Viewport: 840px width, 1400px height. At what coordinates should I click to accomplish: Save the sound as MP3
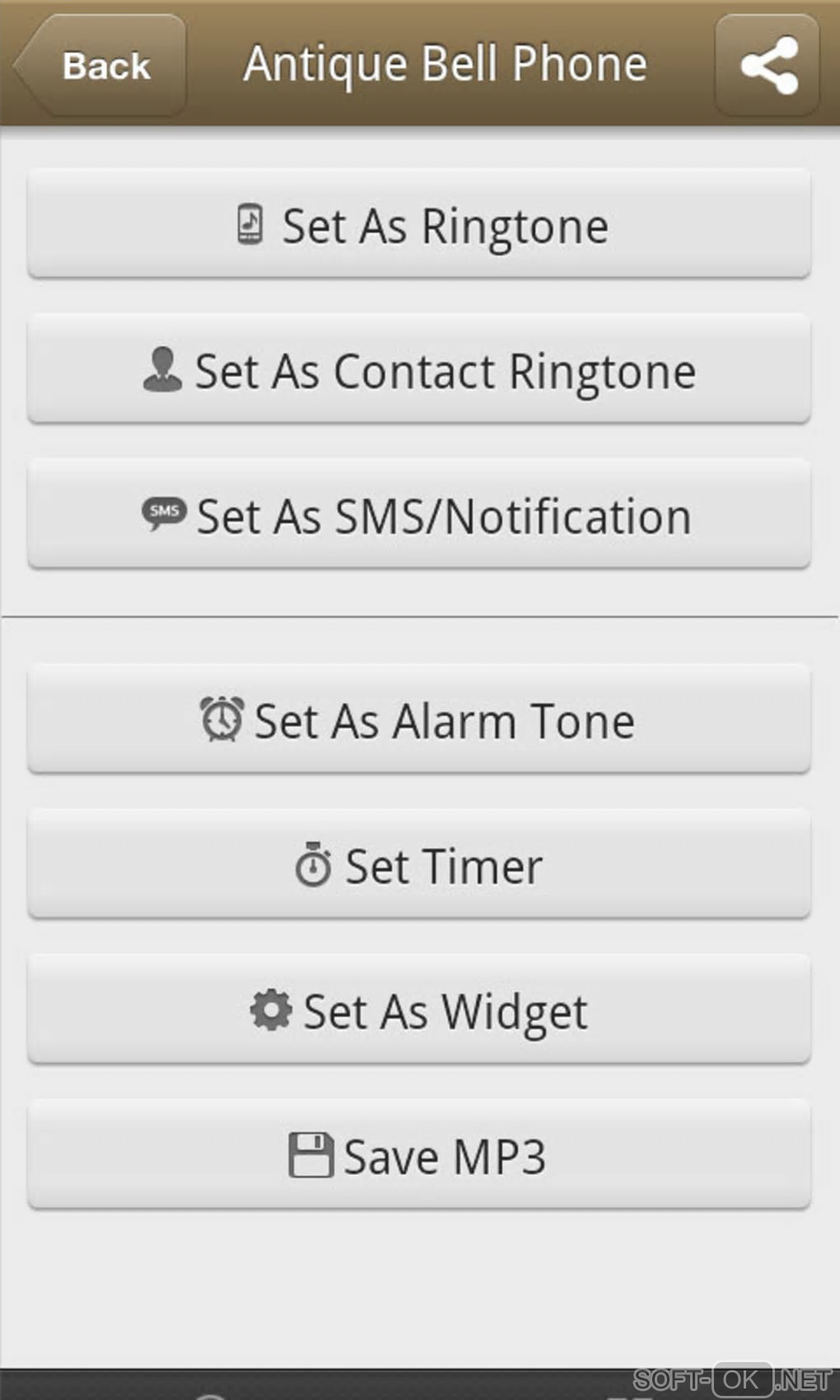click(419, 1154)
